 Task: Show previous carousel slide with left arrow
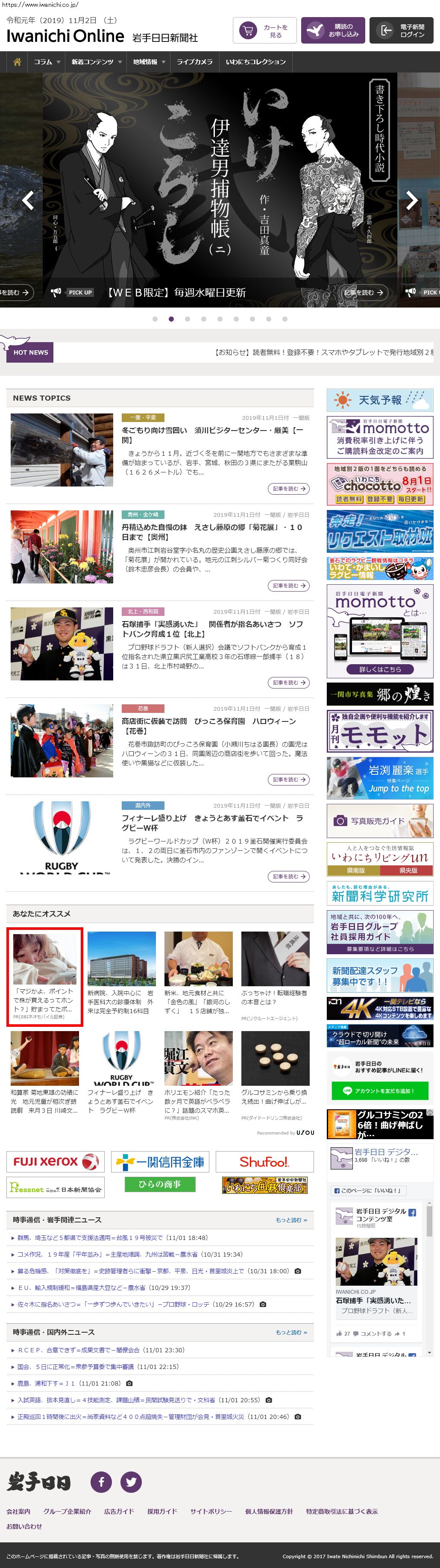pos(27,200)
